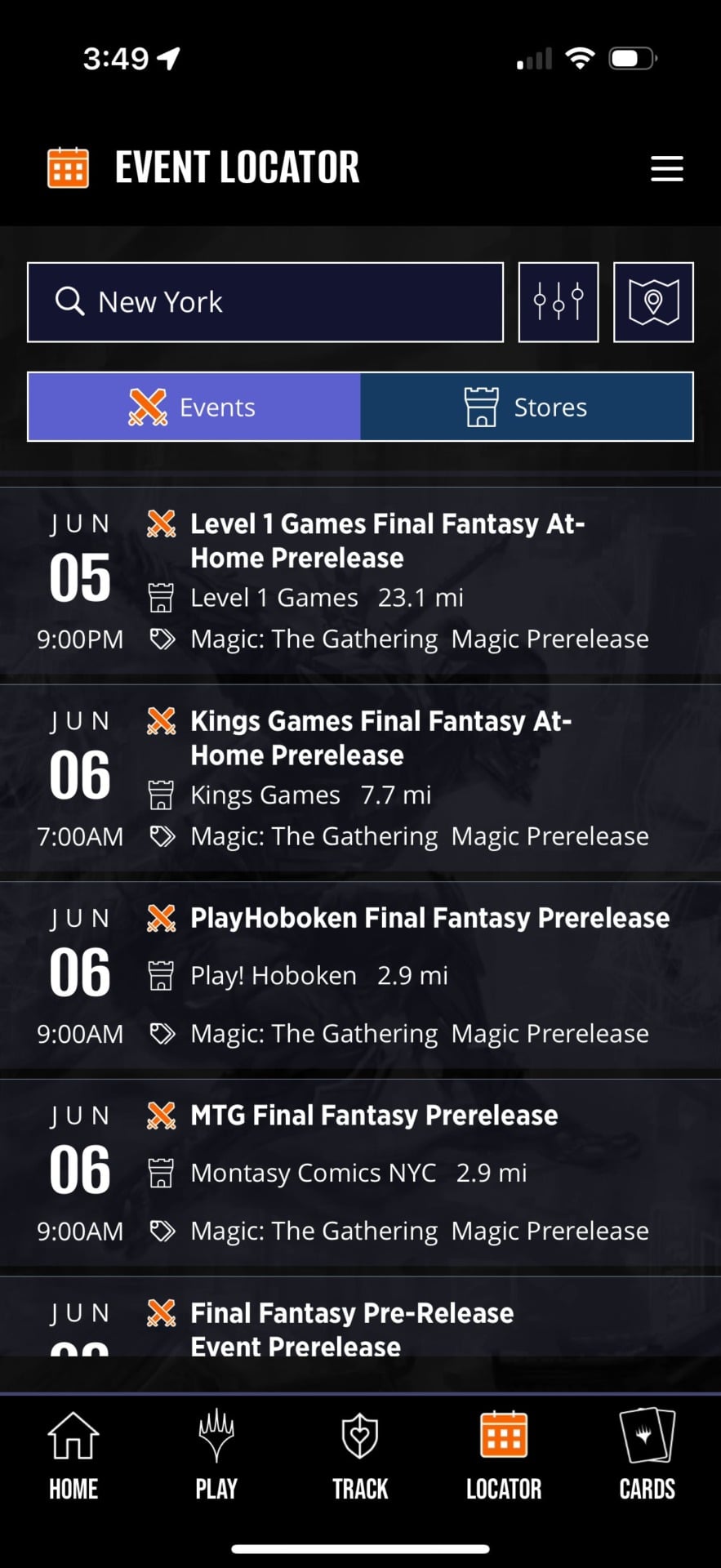
Task: Select the Events tab
Action: 194,407
